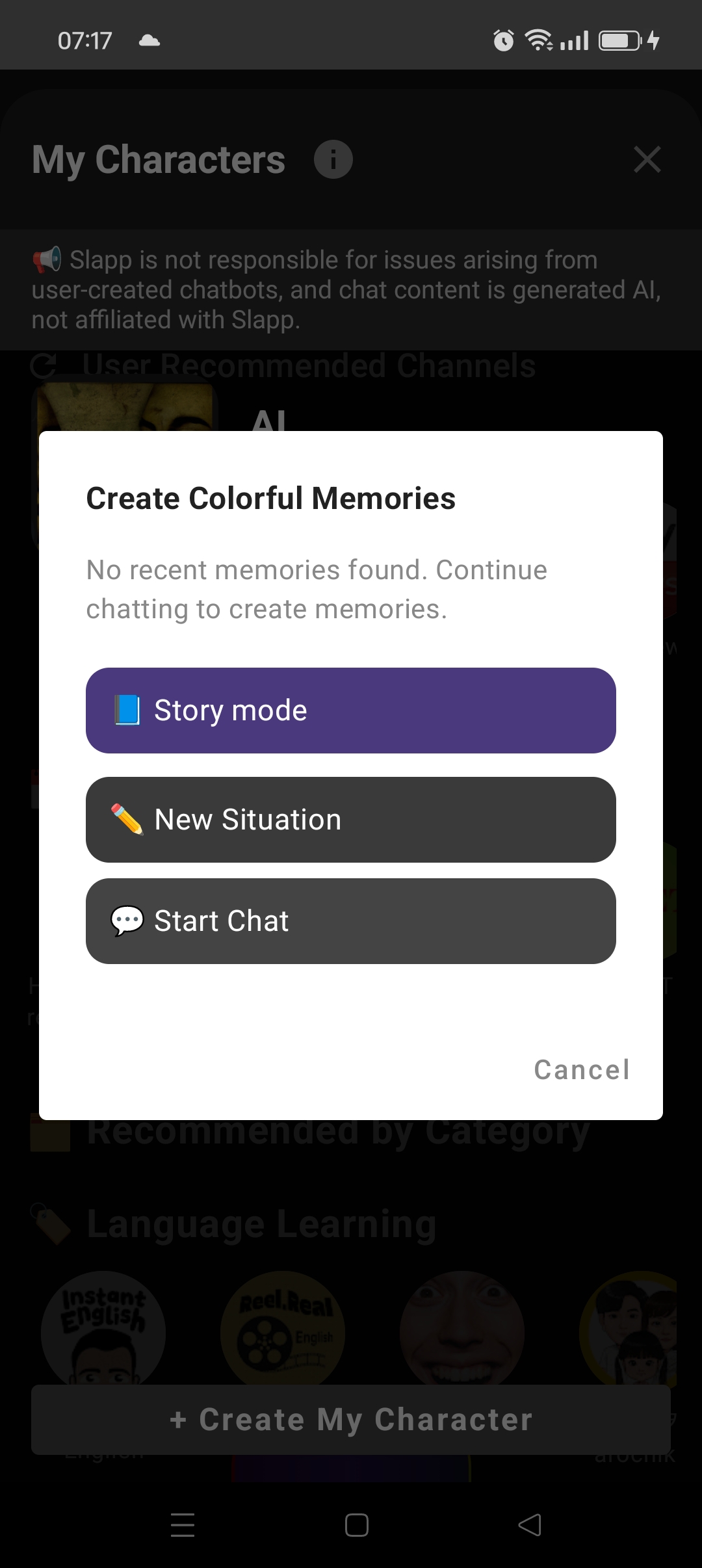Select Story mode option
Image resolution: width=702 pixels, height=1568 pixels.
pyautogui.click(x=351, y=711)
